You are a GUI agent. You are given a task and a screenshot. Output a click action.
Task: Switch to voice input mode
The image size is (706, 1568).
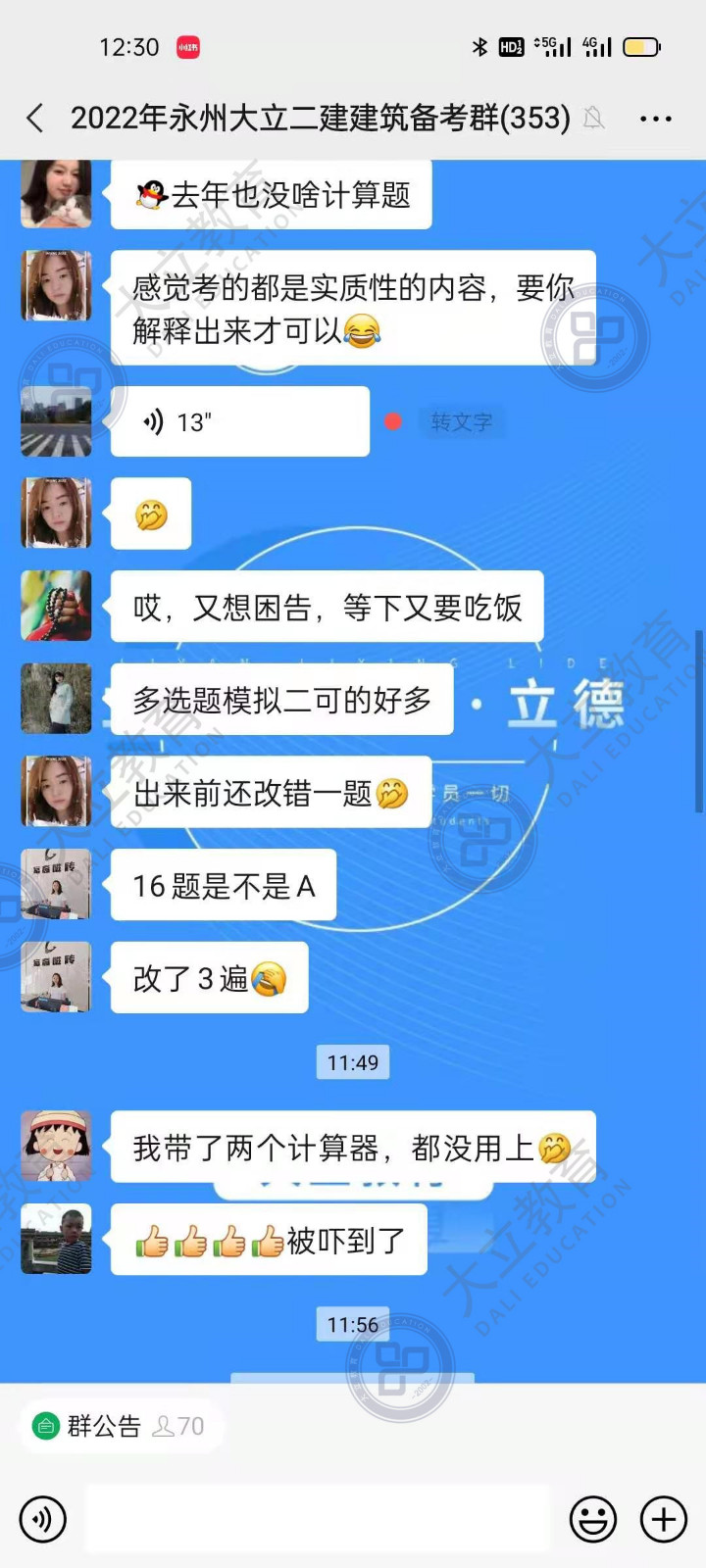tap(43, 1520)
